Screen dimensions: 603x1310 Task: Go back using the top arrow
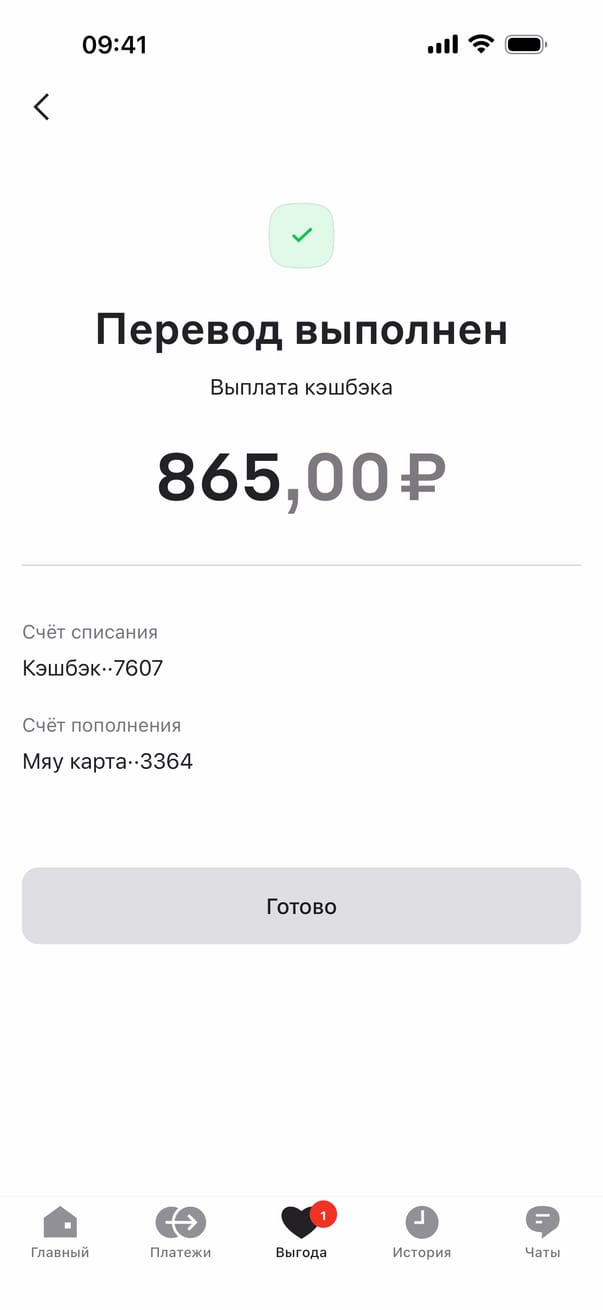point(41,107)
